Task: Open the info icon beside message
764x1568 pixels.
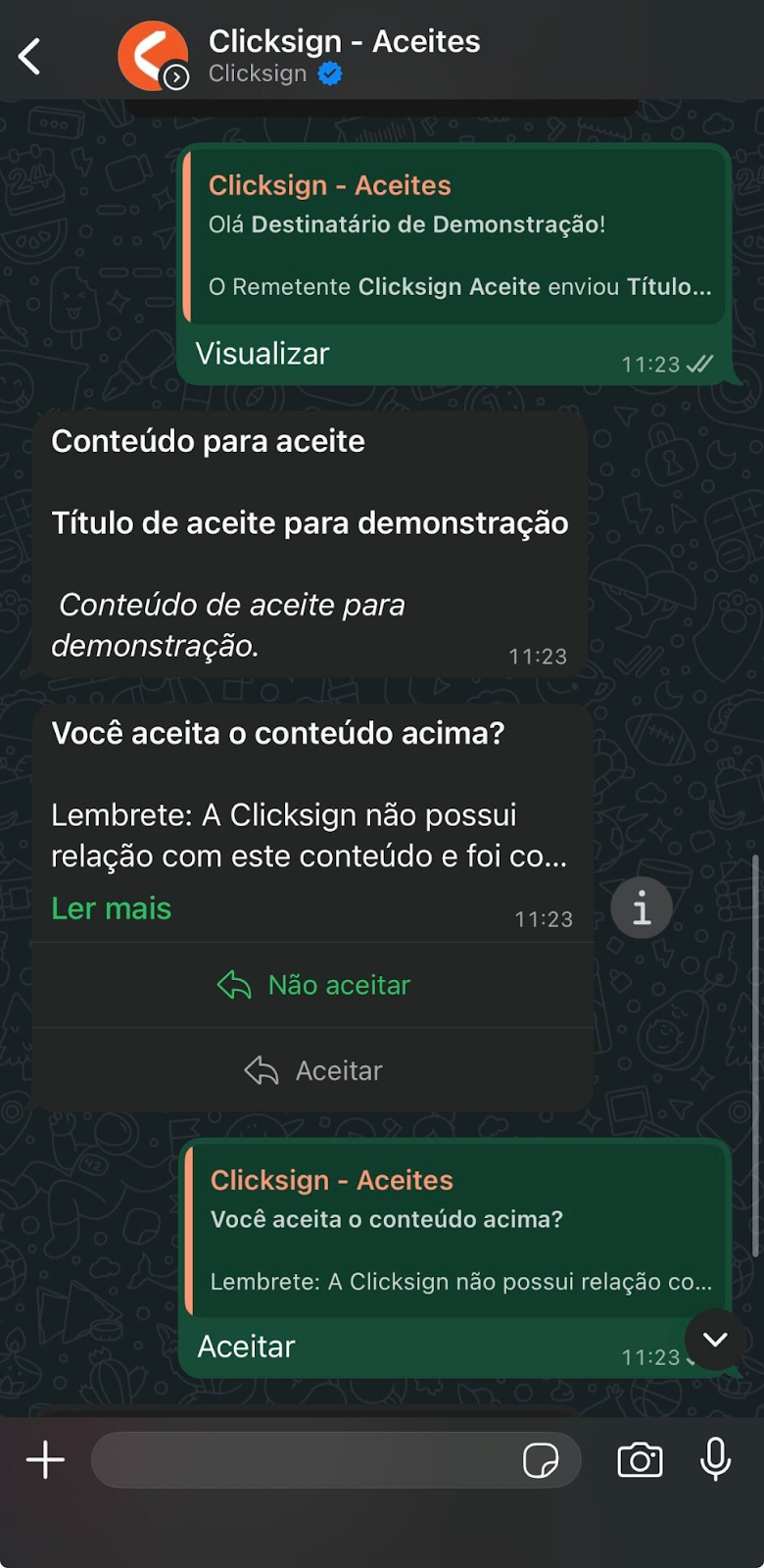Action: click(x=642, y=908)
